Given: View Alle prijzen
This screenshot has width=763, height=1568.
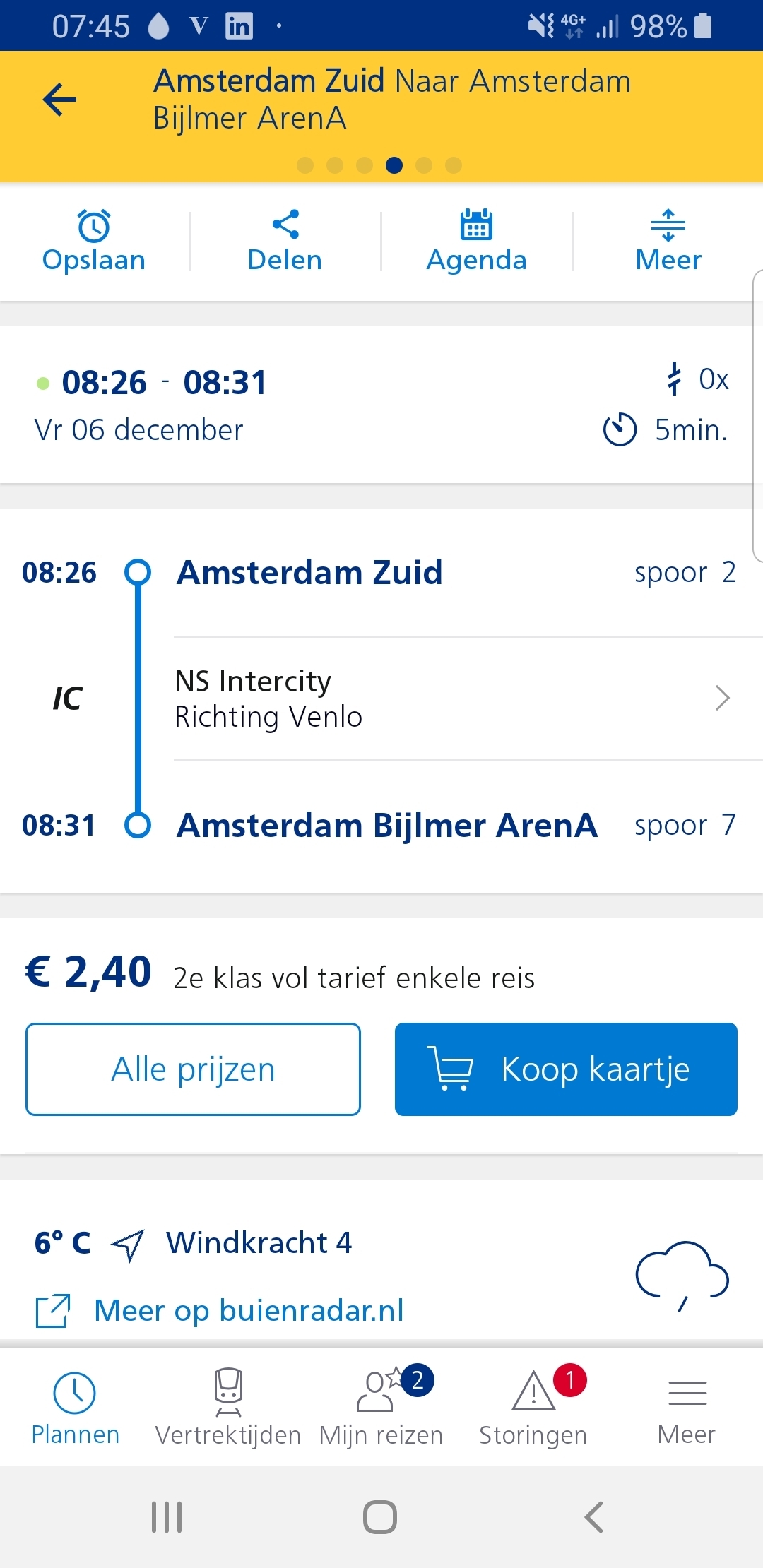Looking at the screenshot, I should point(193,1069).
